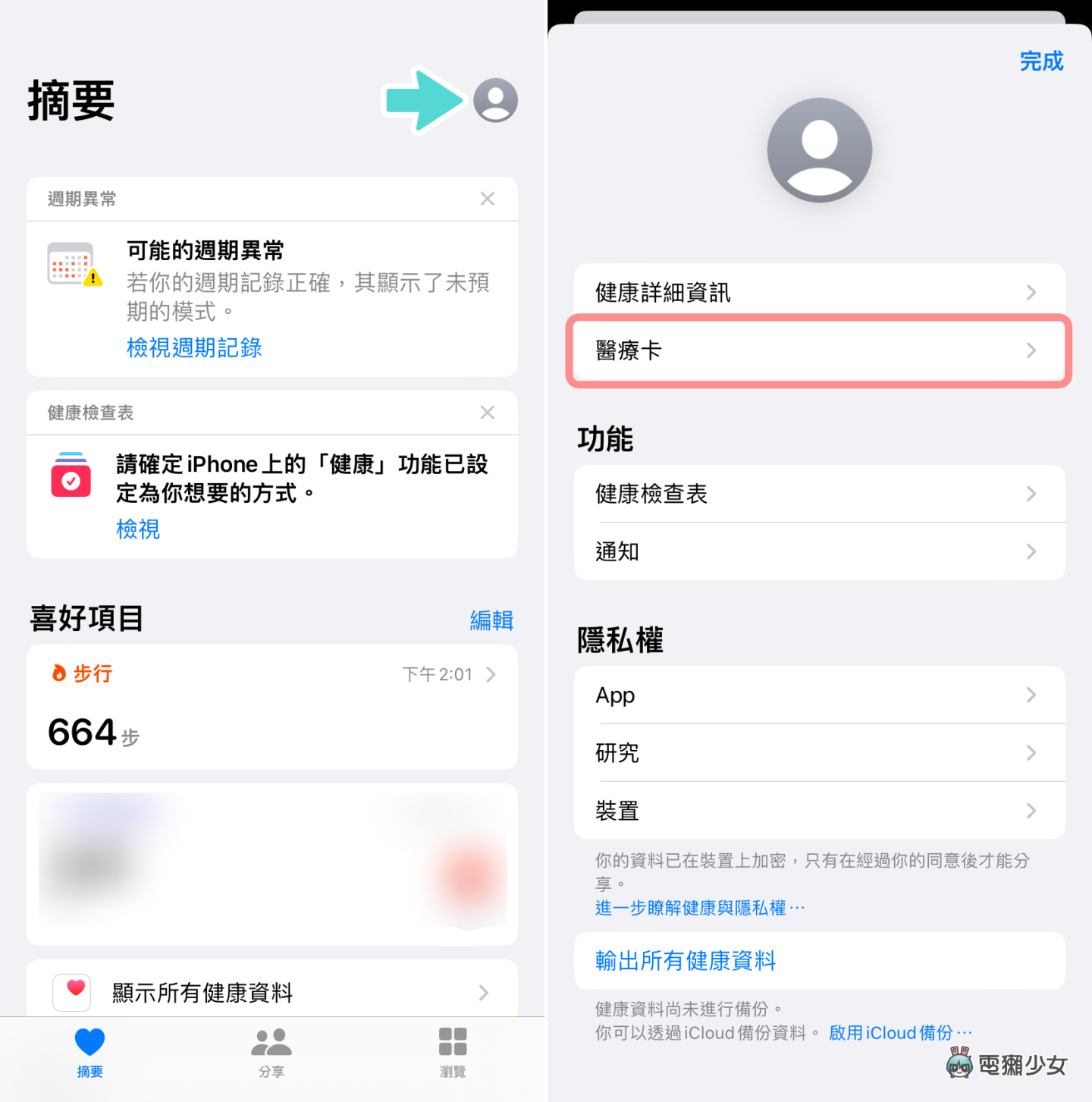Open the 檢視週期記錄 link
The image size is (1092, 1102).
pos(194,347)
